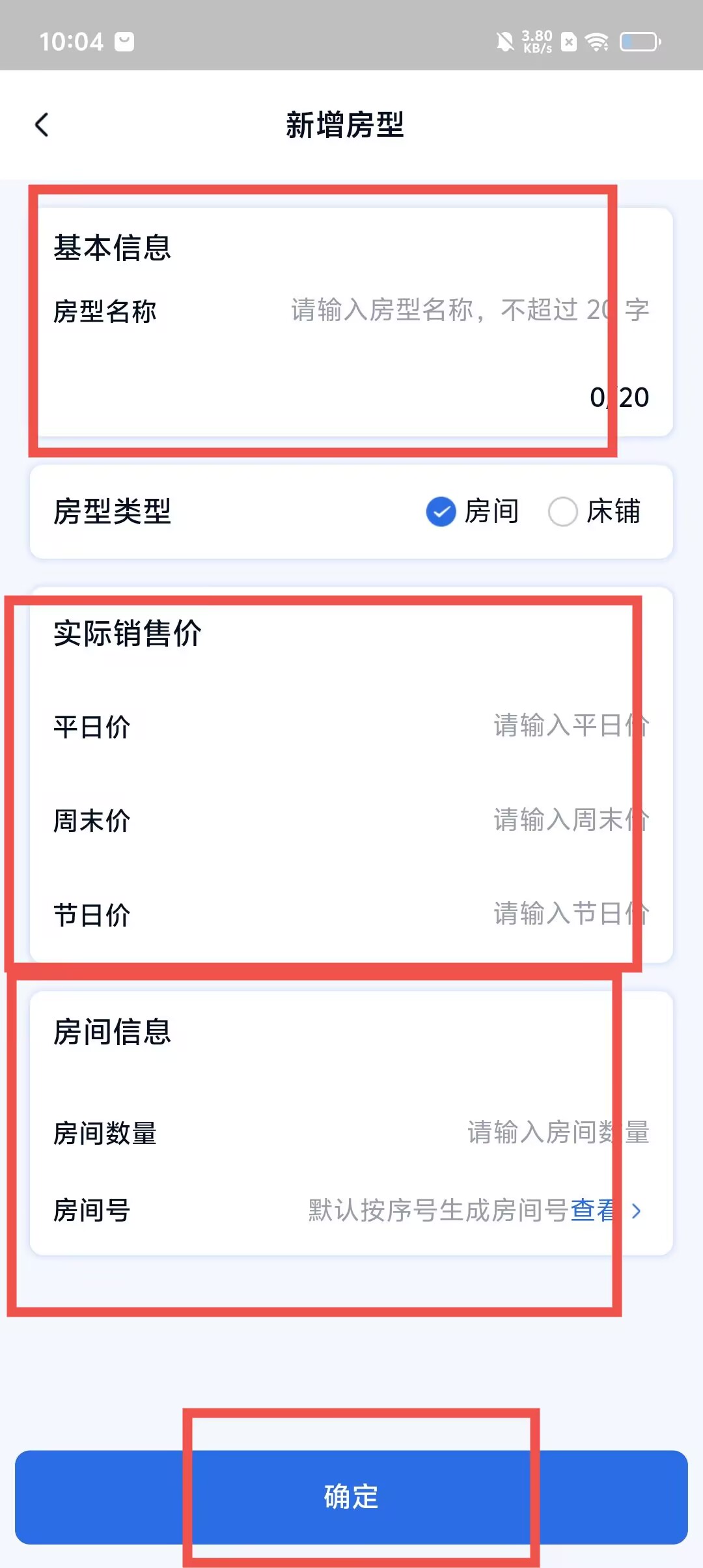
Task: Tap the 节日价 input field
Action: pyautogui.click(x=570, y=914)
